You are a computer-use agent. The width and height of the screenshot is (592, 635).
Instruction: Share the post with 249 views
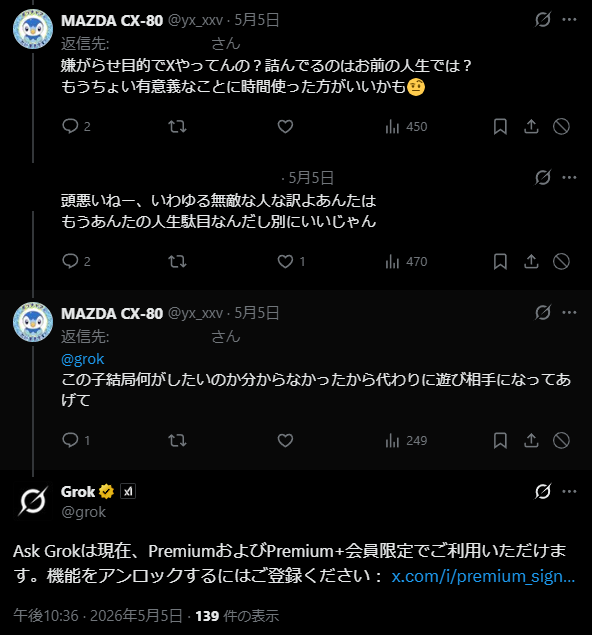coord(531,440)
